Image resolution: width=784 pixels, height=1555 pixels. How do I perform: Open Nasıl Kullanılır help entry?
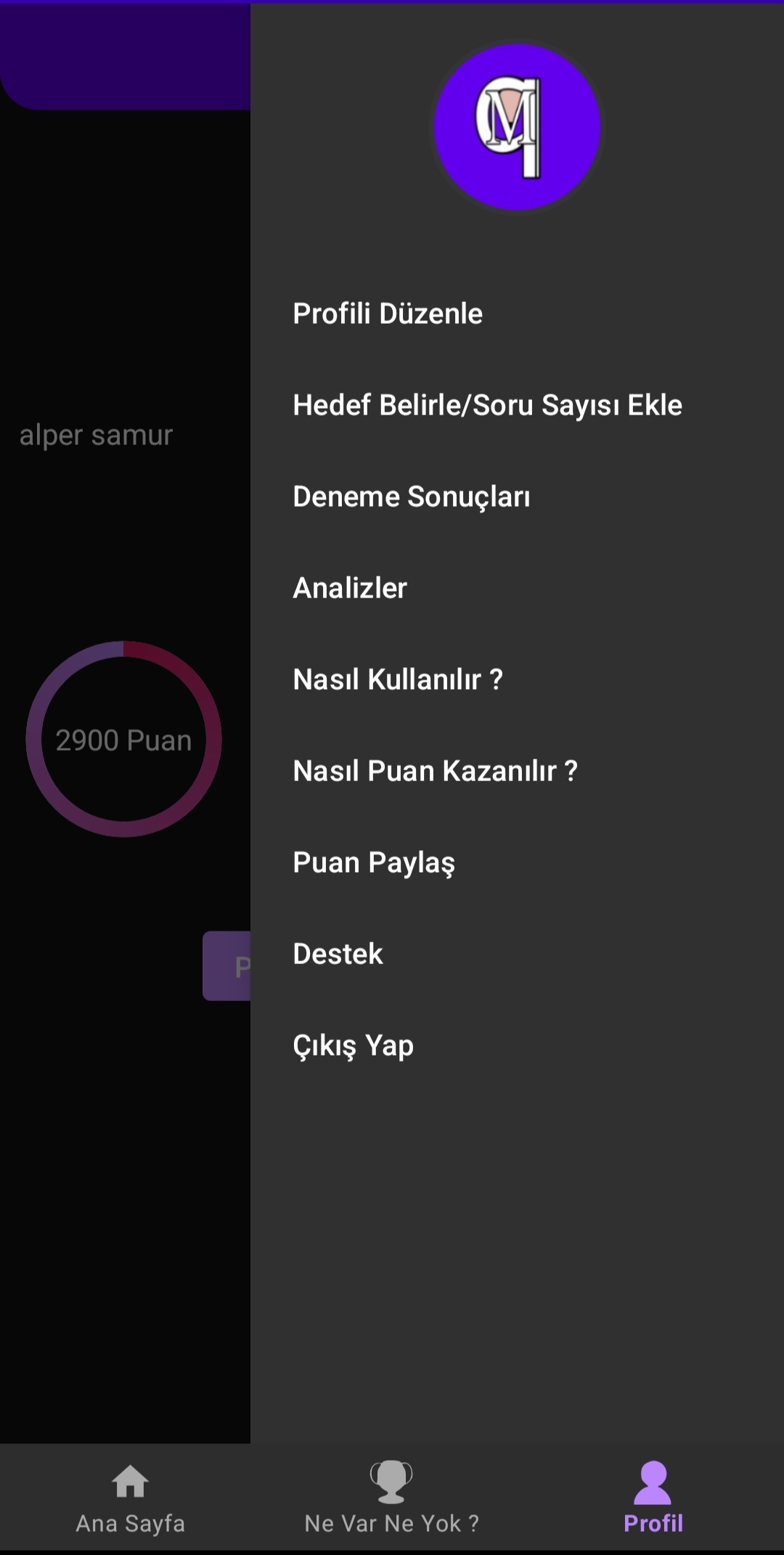click(x=398, y=679)
